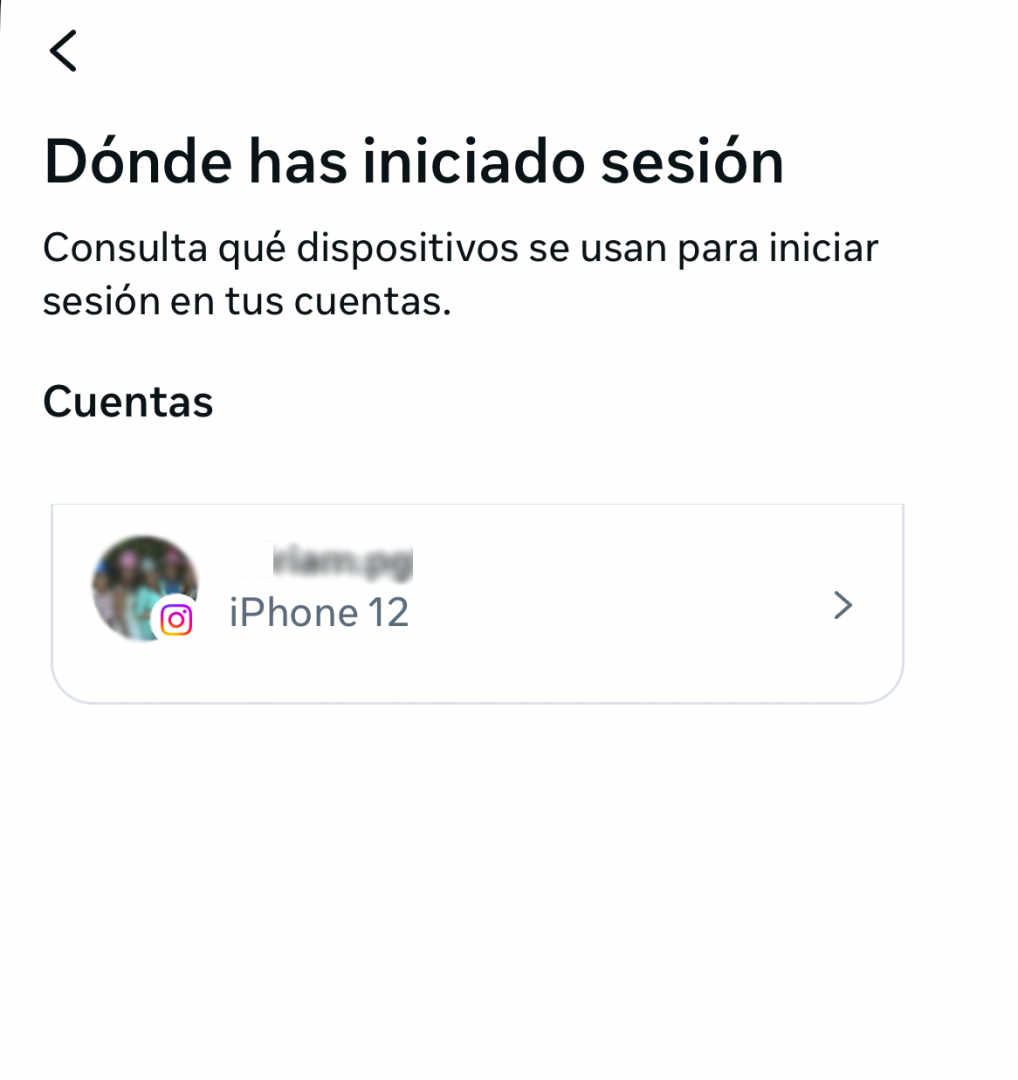Go back using the top arrow

click(x=63, y=51)
